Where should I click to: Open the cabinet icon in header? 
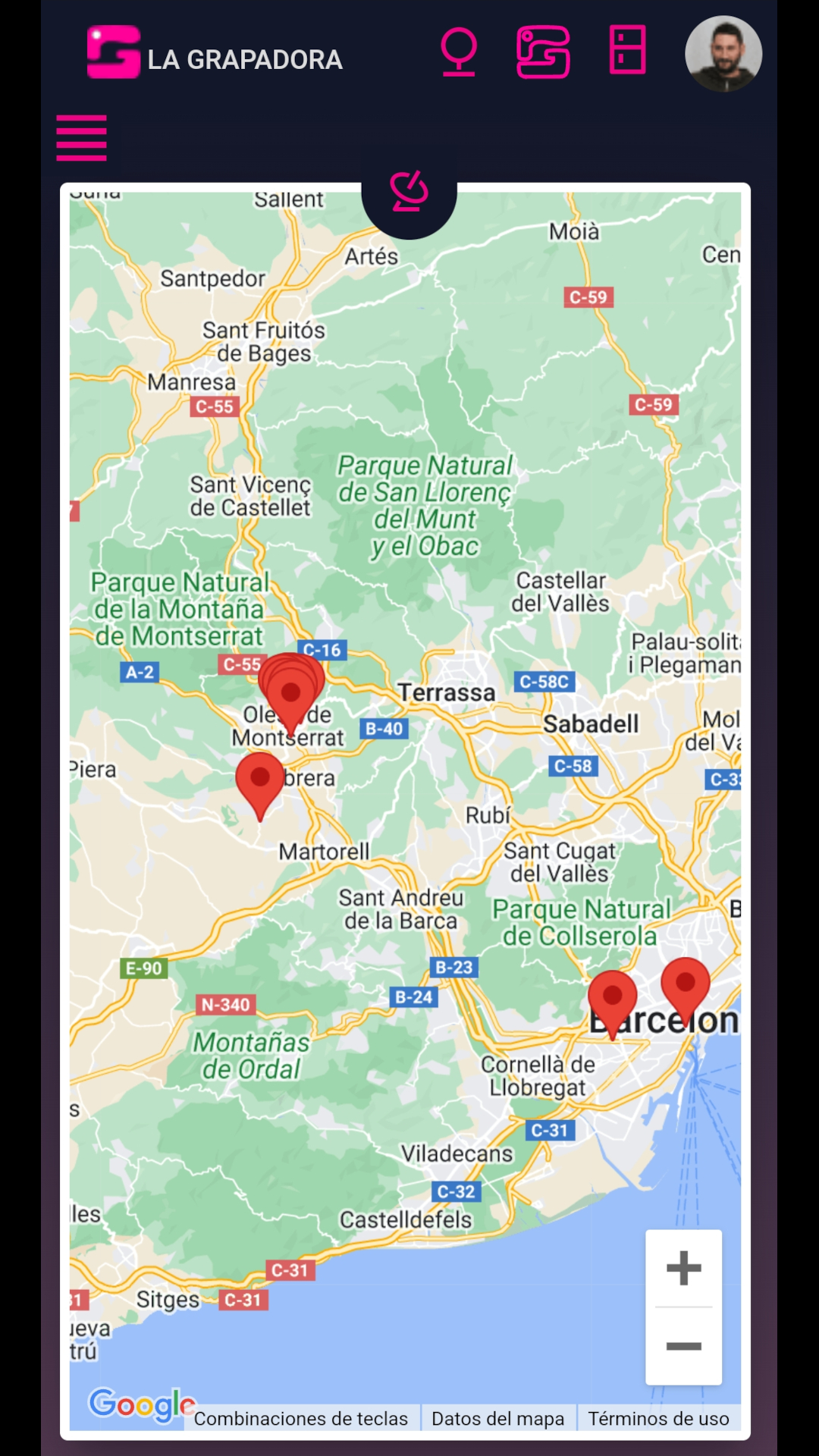(x=627, y=50)
